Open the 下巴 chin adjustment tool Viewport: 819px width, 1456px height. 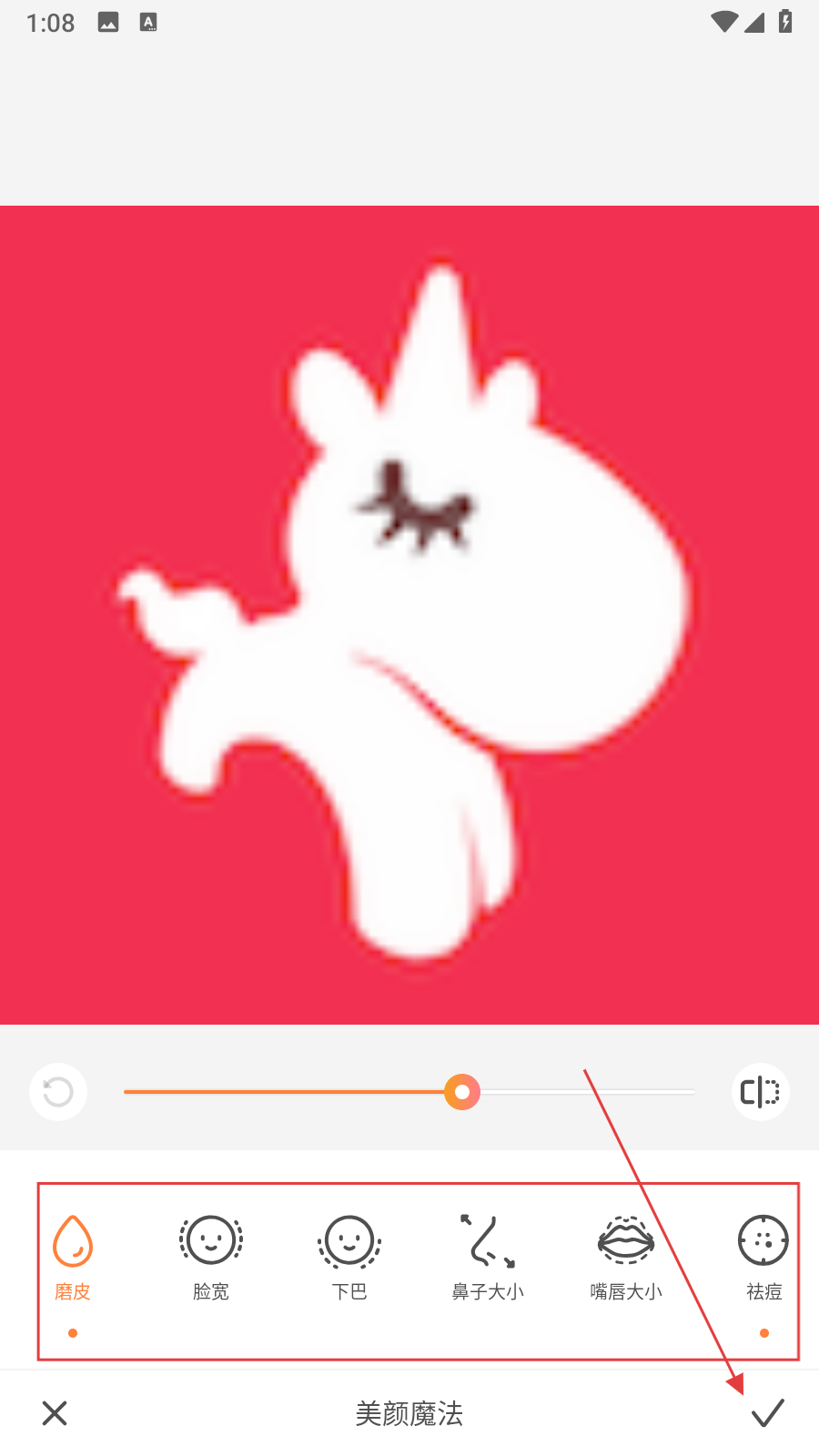pyautogui.click(x=349, y=1256)
